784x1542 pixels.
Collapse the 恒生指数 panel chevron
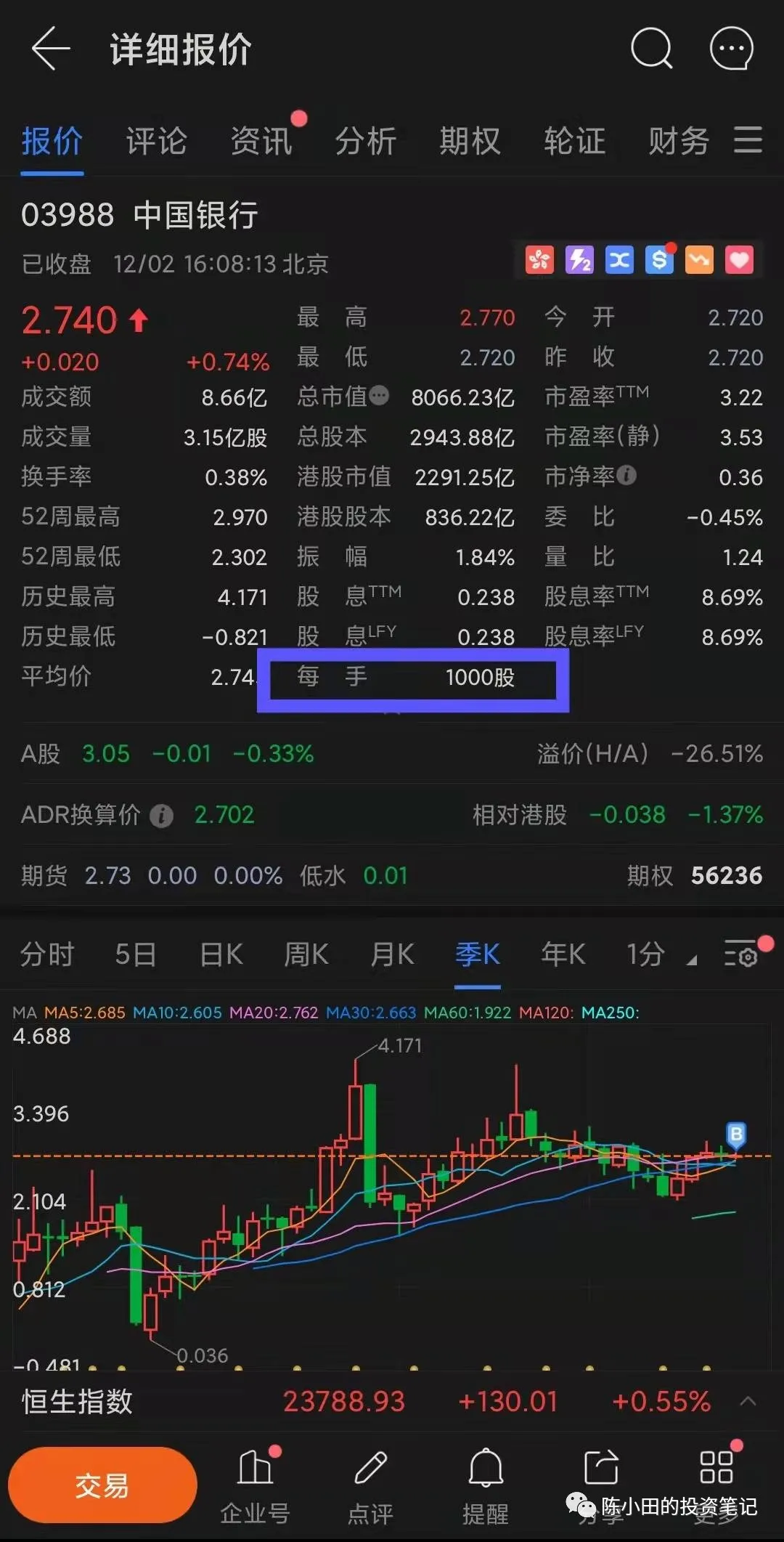(x=748, y=1402)
